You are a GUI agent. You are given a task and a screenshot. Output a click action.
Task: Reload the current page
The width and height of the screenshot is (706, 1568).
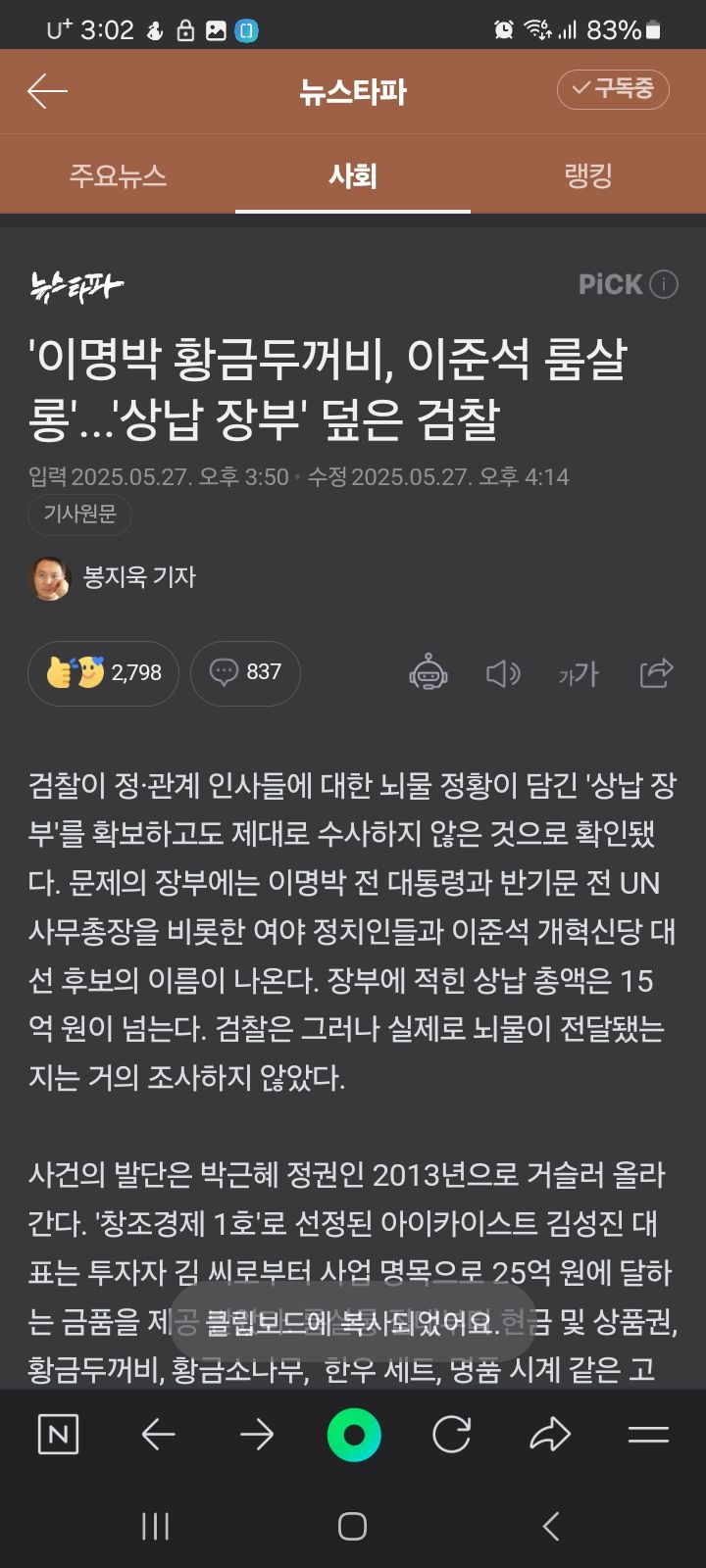[x=451, y=1436]
